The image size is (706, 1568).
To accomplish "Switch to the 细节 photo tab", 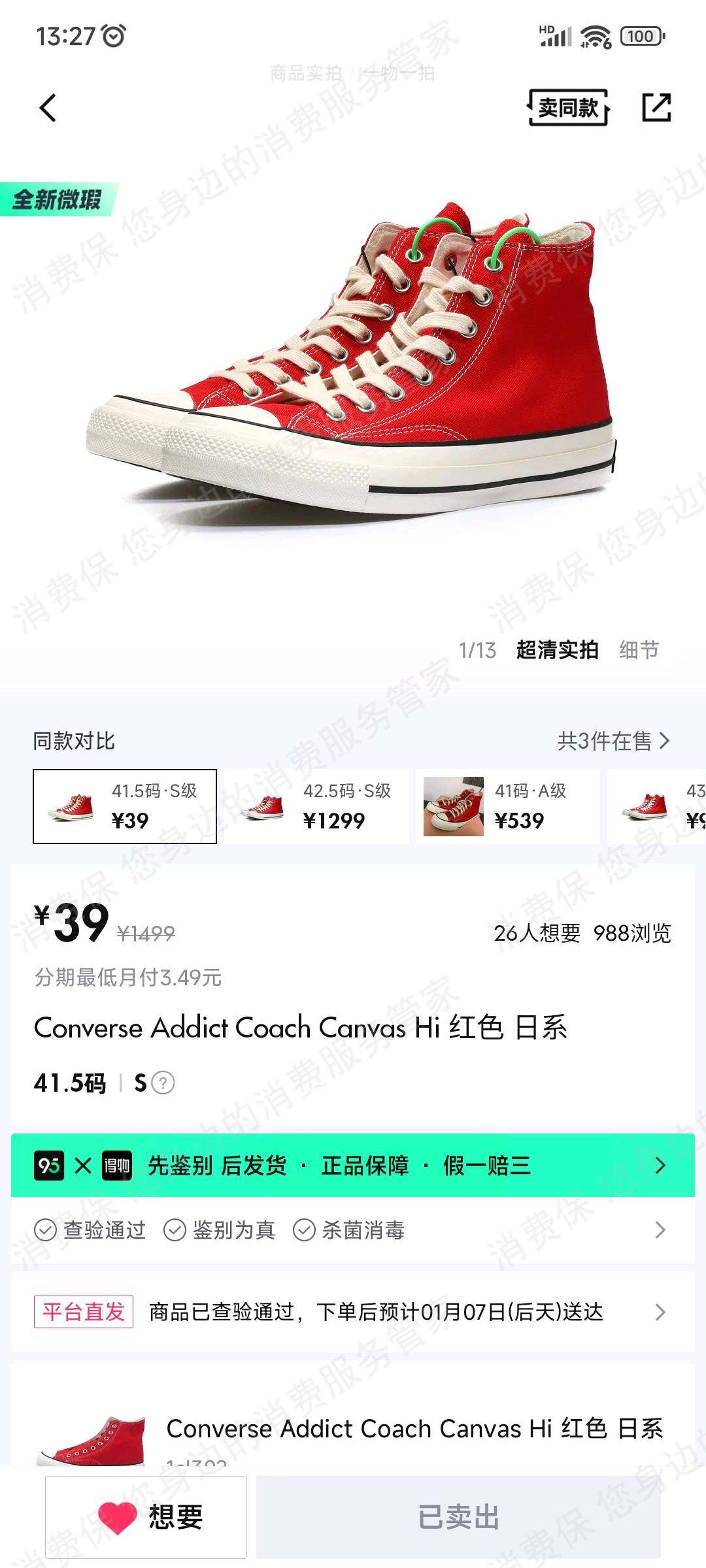I will pos(639,650).
